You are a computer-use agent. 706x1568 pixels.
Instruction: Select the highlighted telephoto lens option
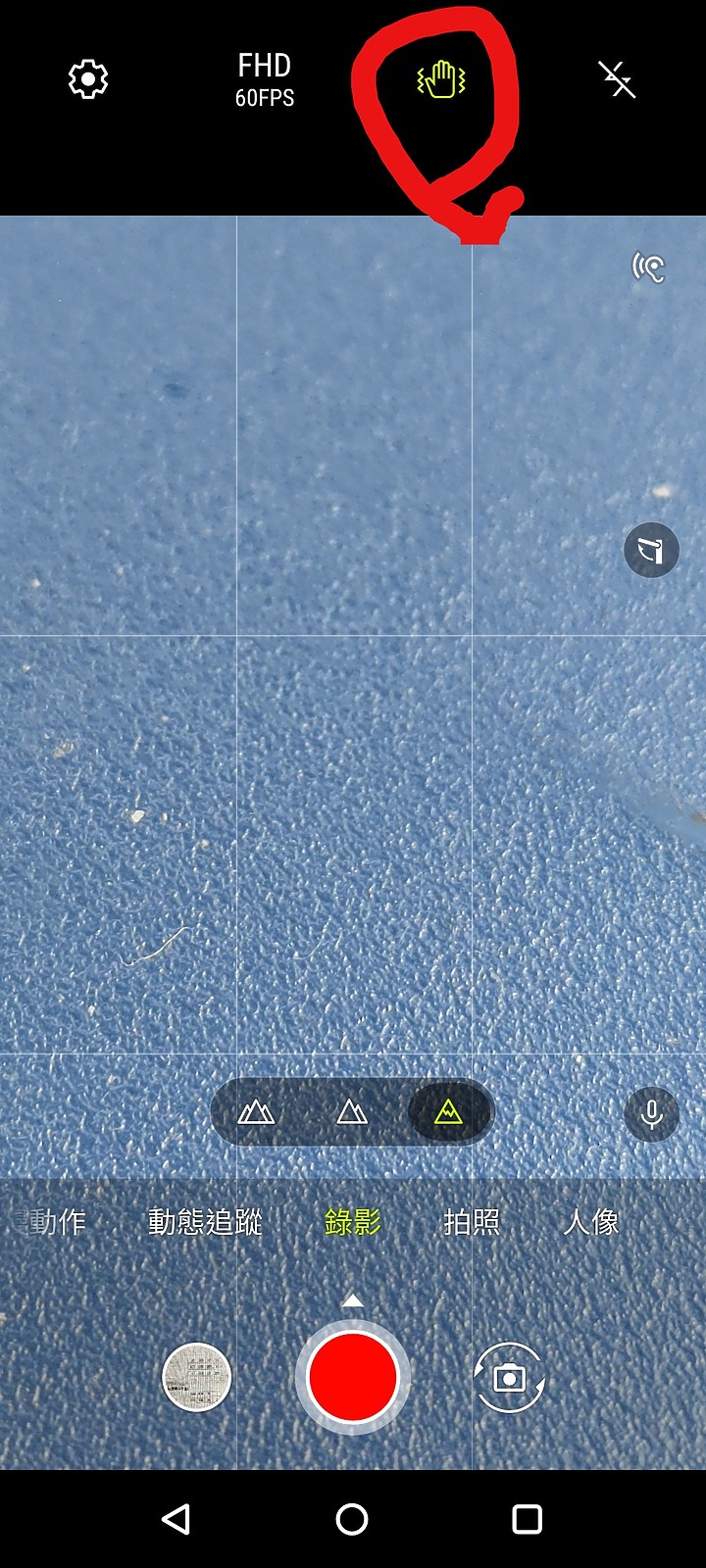pyautogui.click(x=448, y=1112)
